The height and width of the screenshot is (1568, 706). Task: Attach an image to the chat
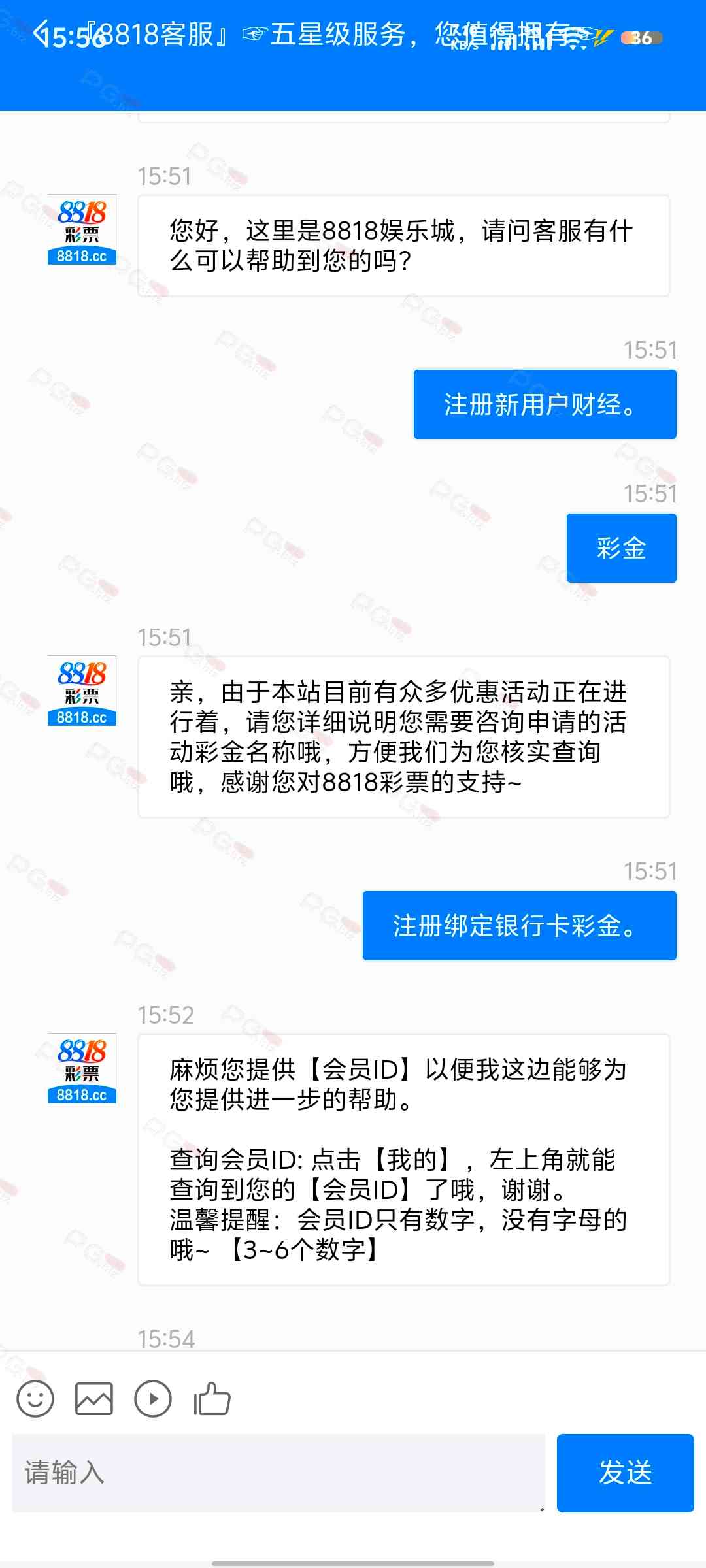[x=94, y=1399]
